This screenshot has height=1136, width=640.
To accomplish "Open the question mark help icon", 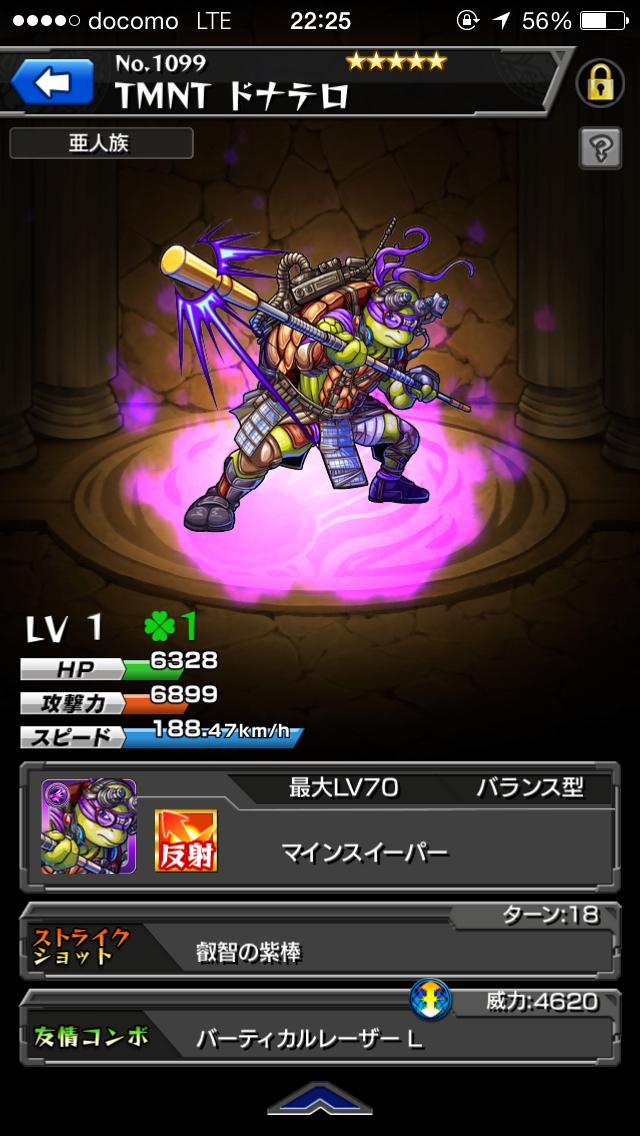I will [x=599, y=148].
